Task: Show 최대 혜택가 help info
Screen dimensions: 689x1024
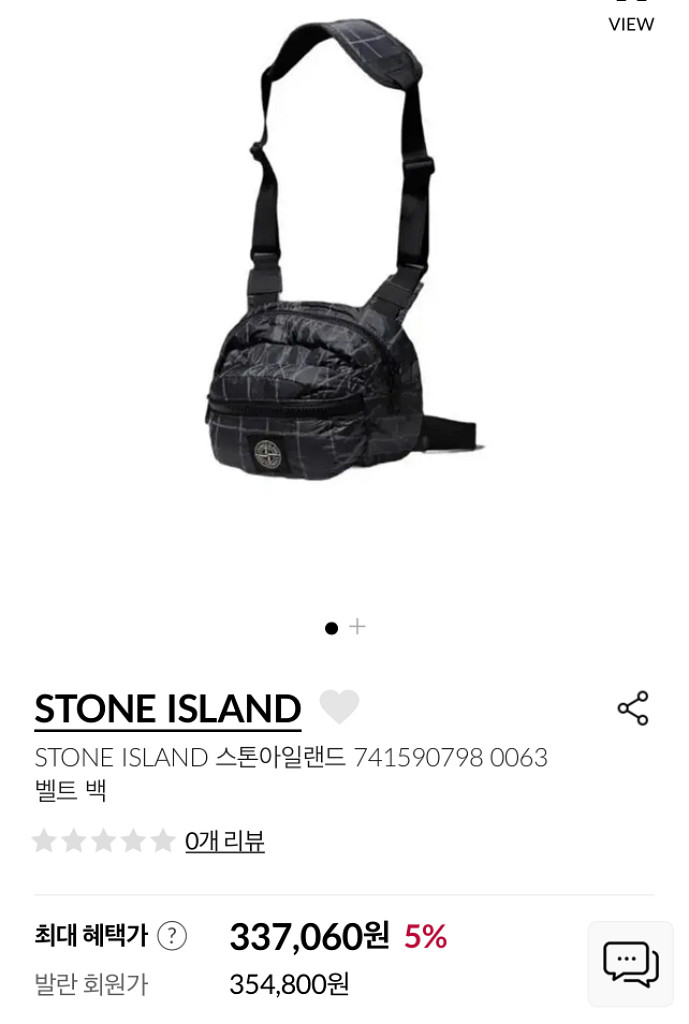Action: coord(172,936)
